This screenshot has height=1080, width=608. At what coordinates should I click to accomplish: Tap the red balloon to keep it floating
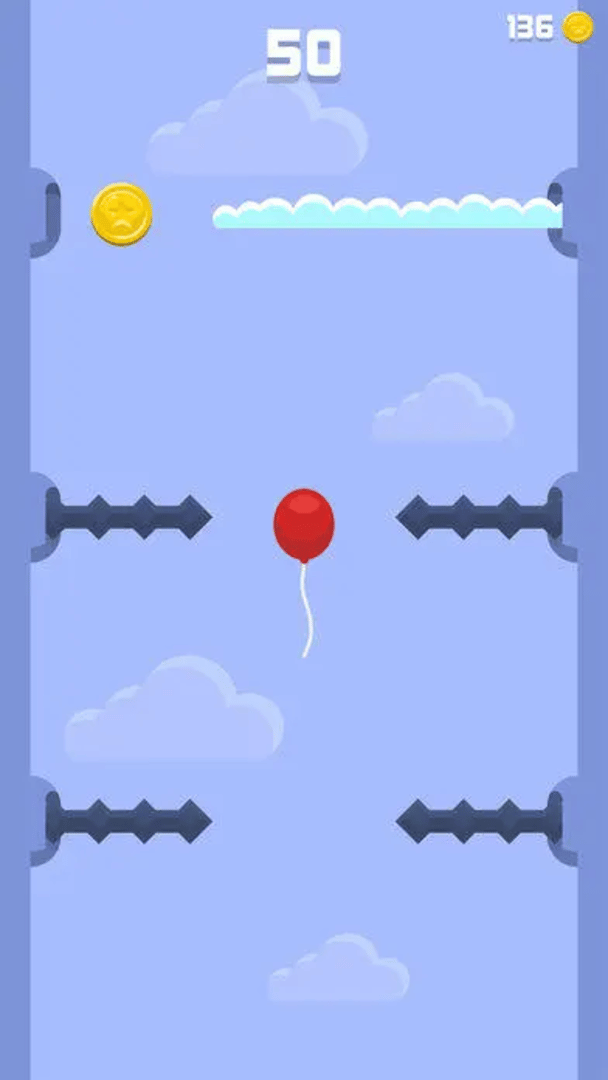(304, 524)
